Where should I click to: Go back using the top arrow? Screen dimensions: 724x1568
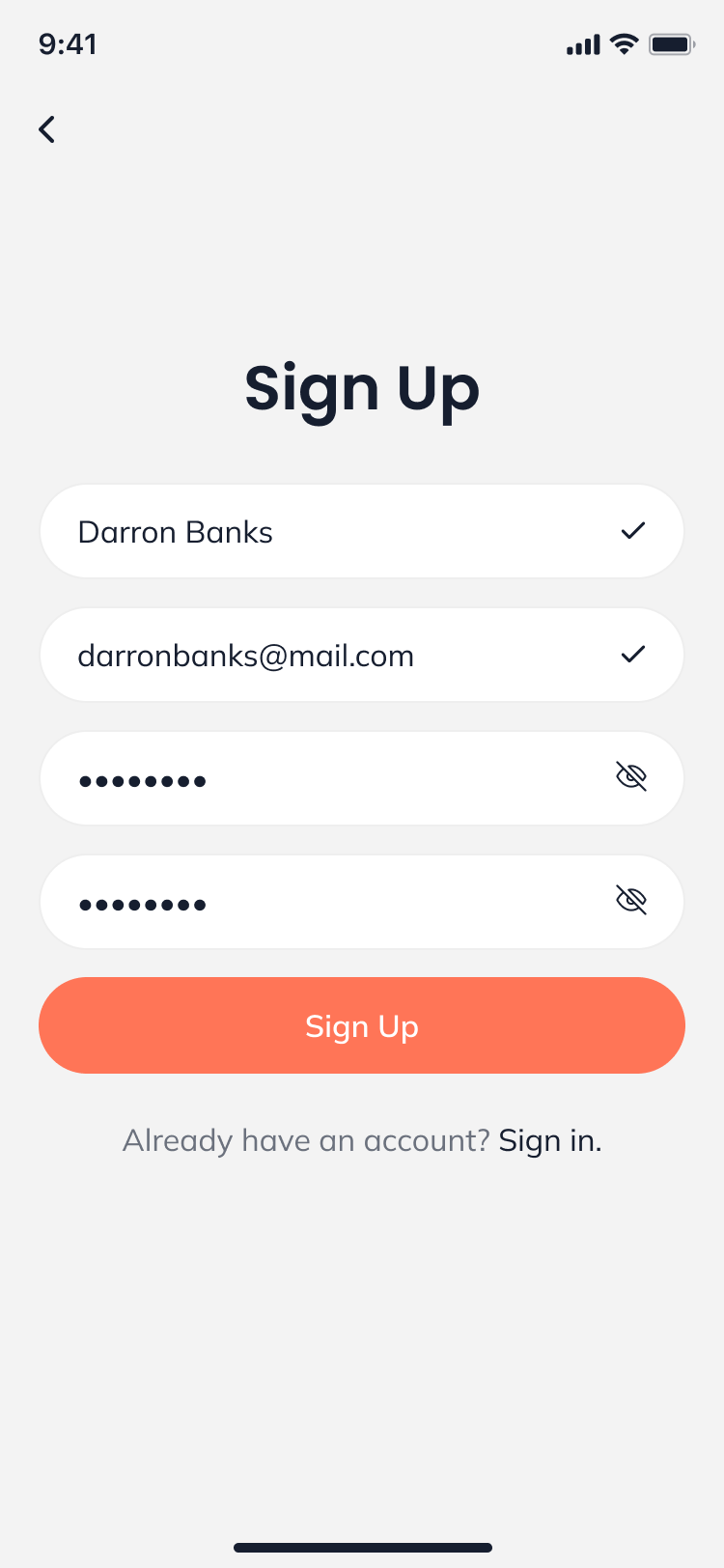[46, 129]
